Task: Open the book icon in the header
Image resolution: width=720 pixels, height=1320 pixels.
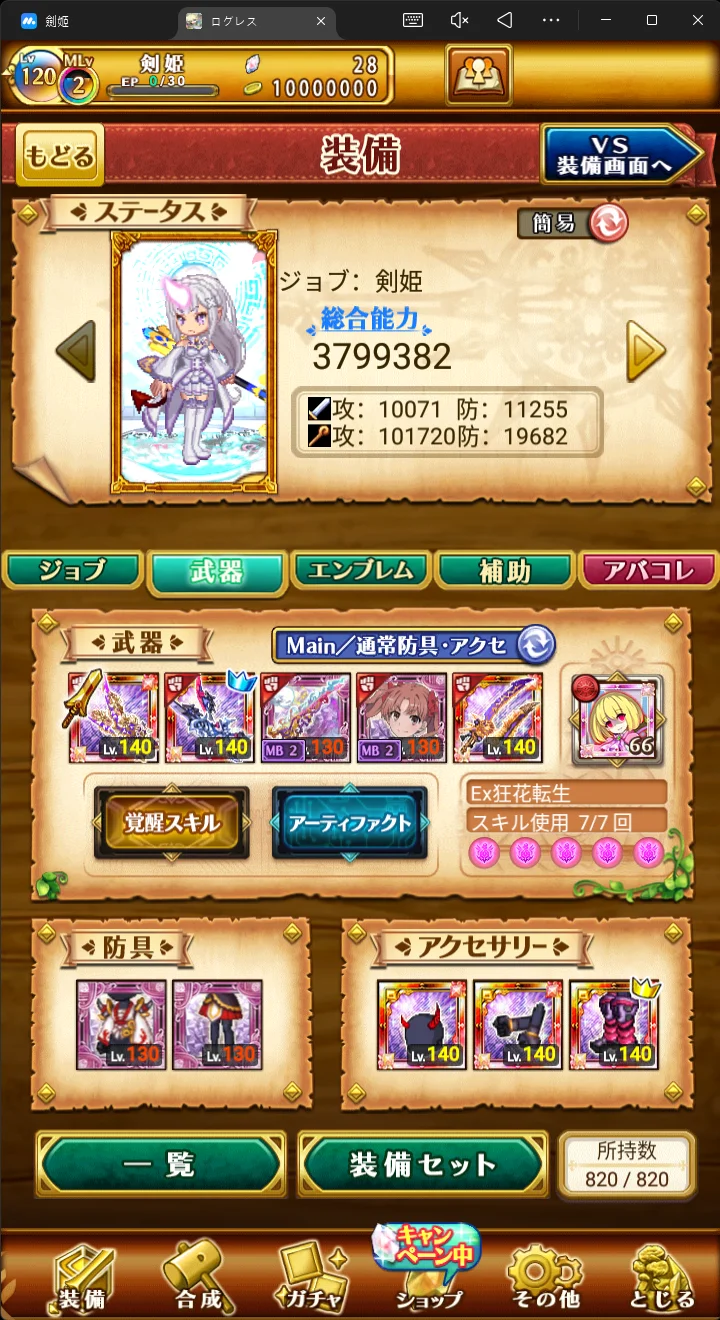Action: (478, 75)
